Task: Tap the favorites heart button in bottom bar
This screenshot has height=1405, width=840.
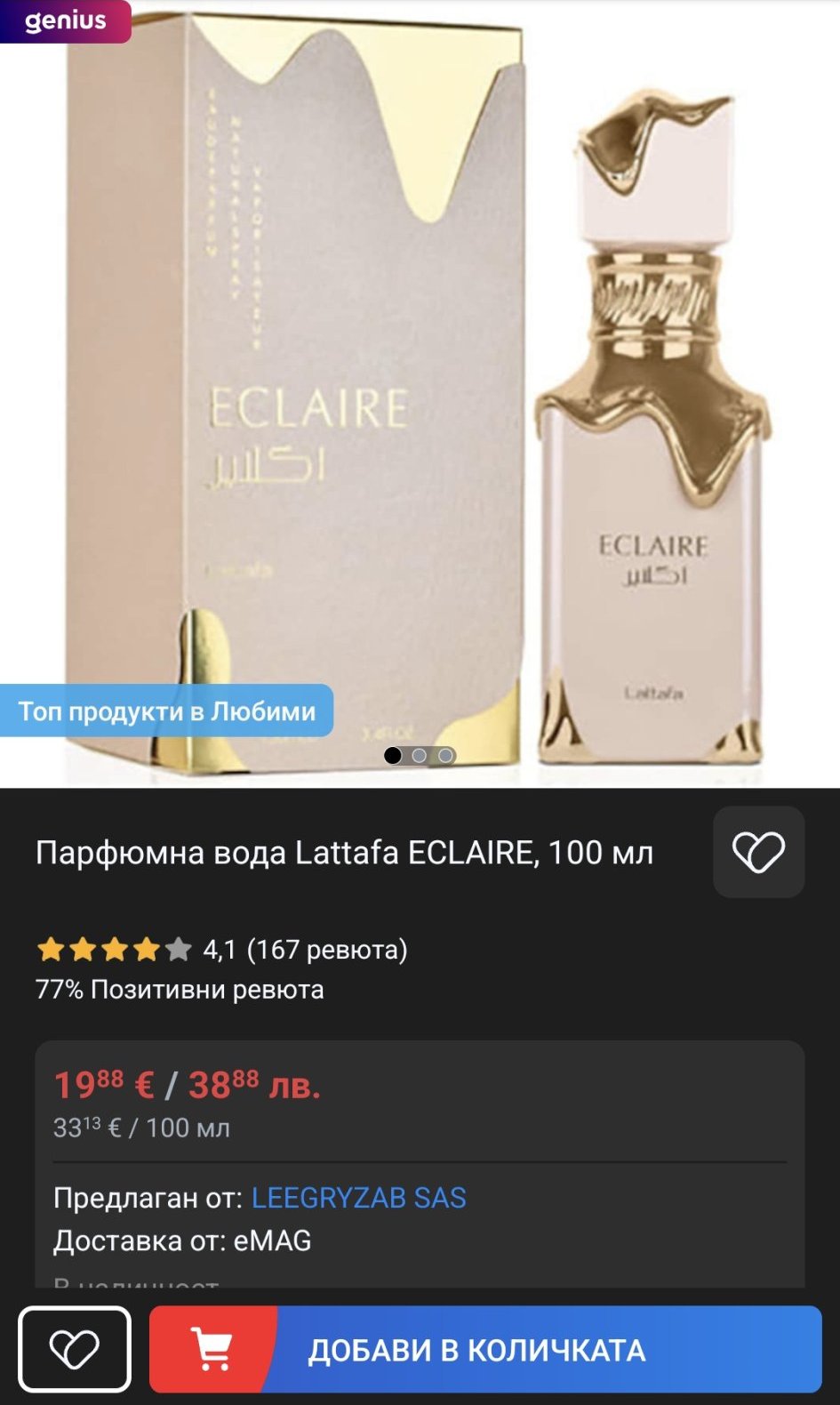Action: point(75,1349)
